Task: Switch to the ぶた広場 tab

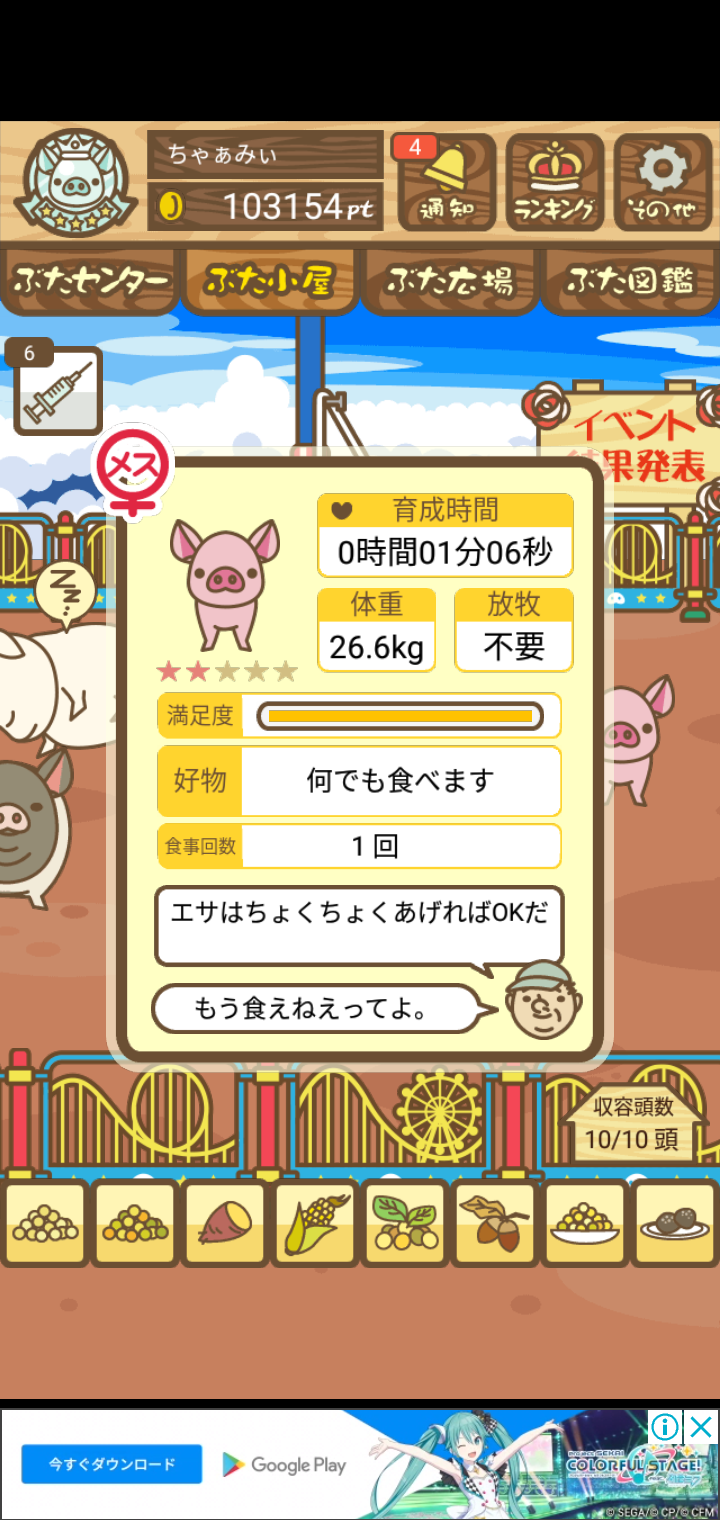Action: [450, 281]
